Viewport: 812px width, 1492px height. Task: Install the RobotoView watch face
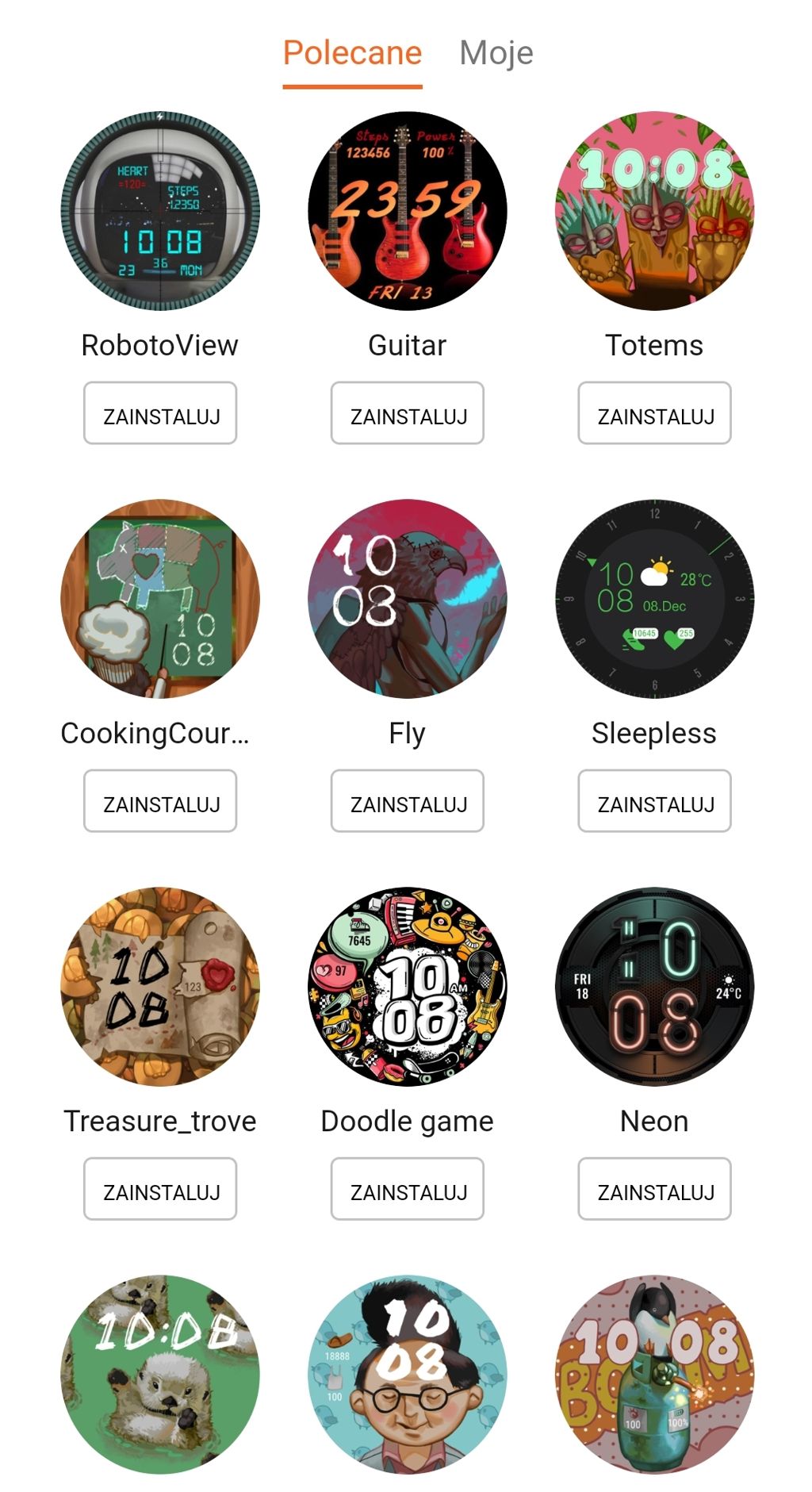160,413
